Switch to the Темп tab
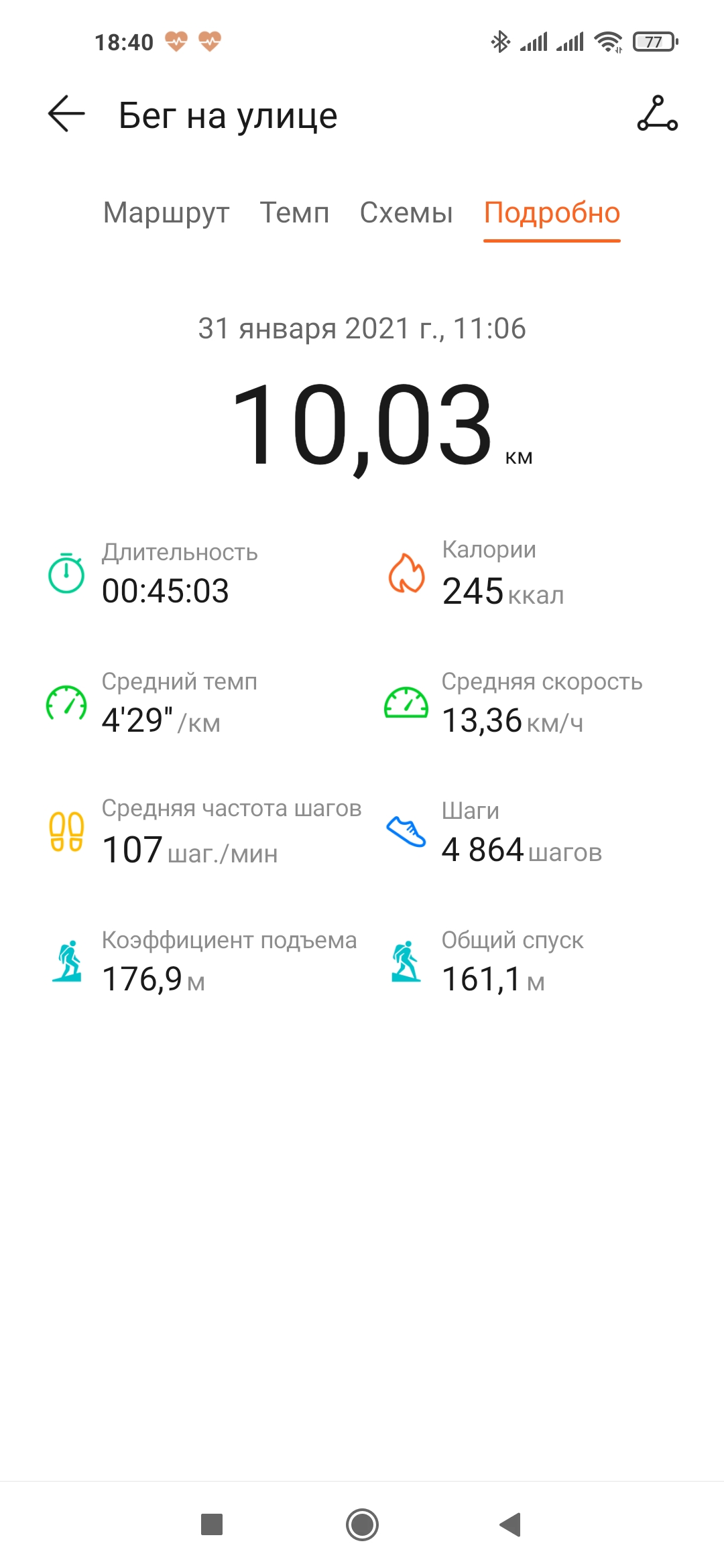This screenshot has width=724, height=1568. coord(294,213)
